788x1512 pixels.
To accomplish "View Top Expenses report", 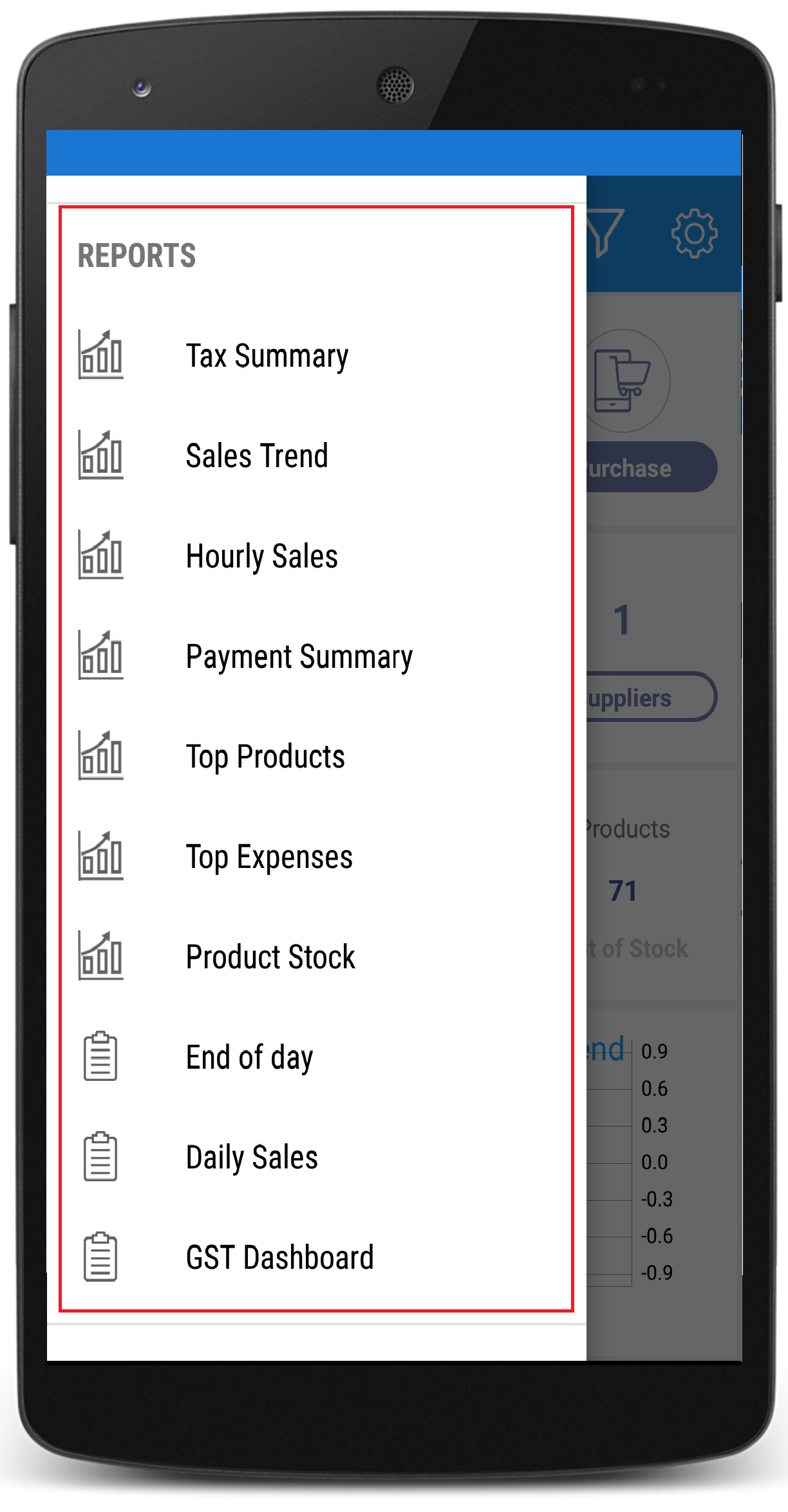I will (316, 857).
